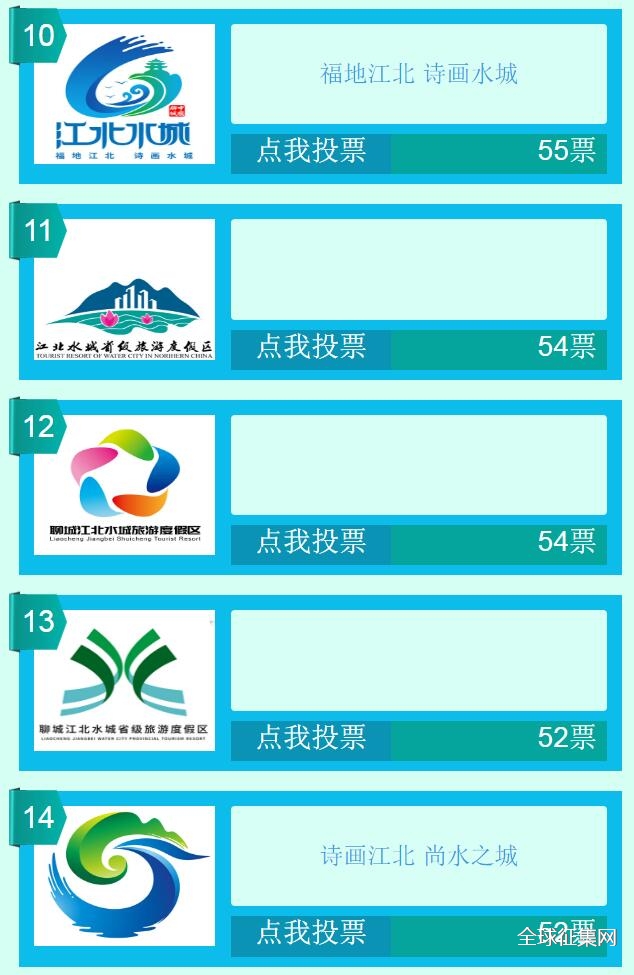The height and width of the screenshot is (975, 634).
Task: Vote for entry 14 诗画江北 尚水之城
Action: point(311,932)
